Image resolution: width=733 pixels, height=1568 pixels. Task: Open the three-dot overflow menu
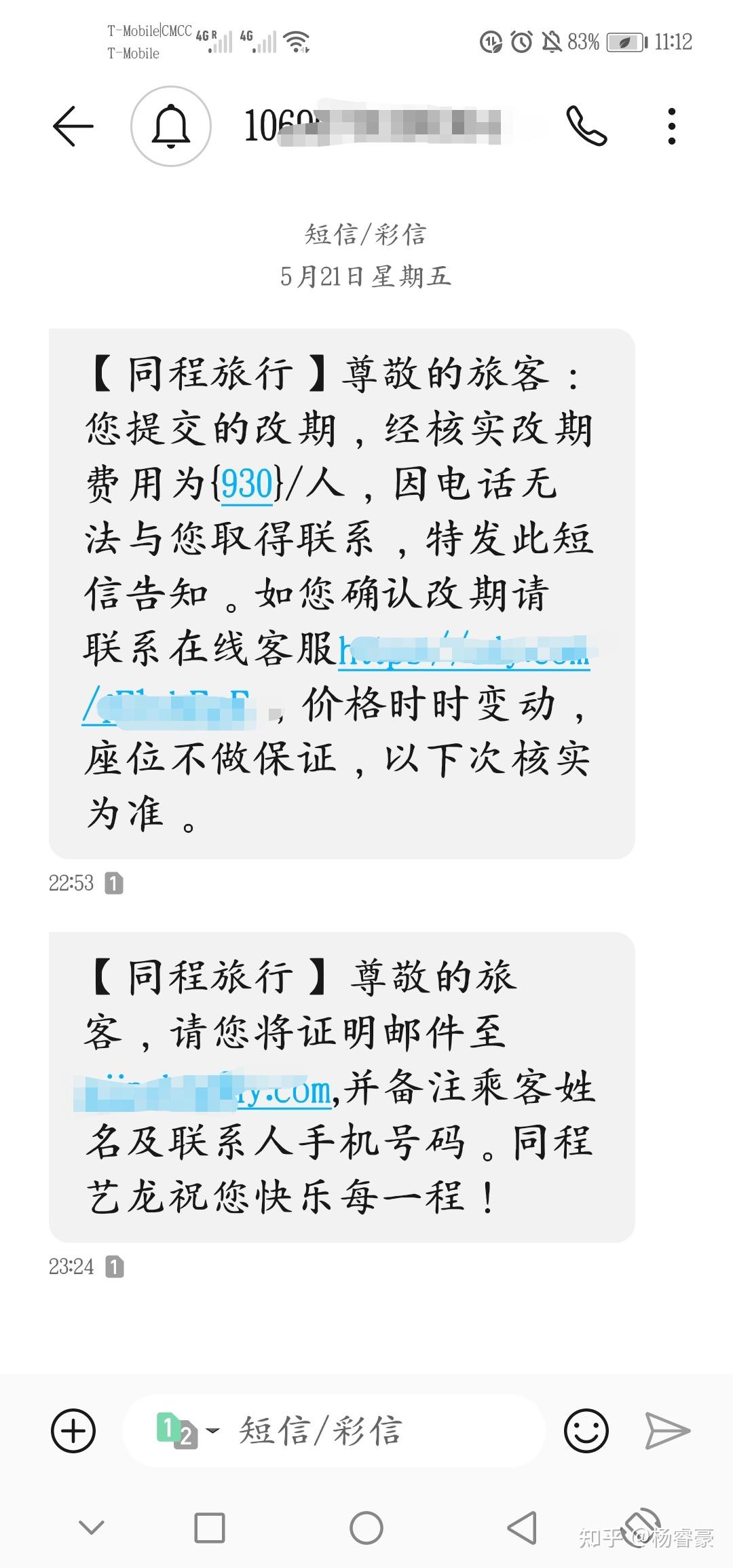[673, 126]
